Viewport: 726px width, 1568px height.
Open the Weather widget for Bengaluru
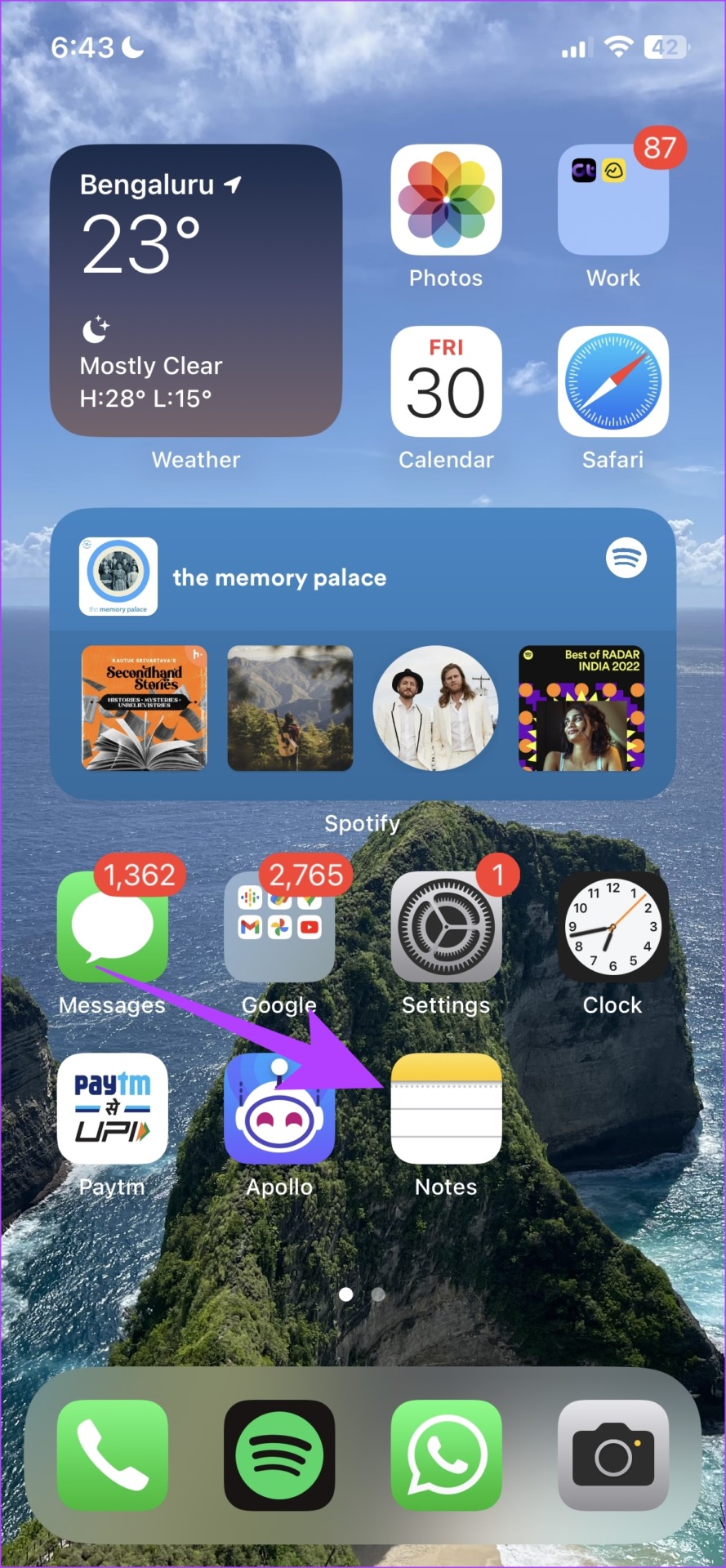196,291
